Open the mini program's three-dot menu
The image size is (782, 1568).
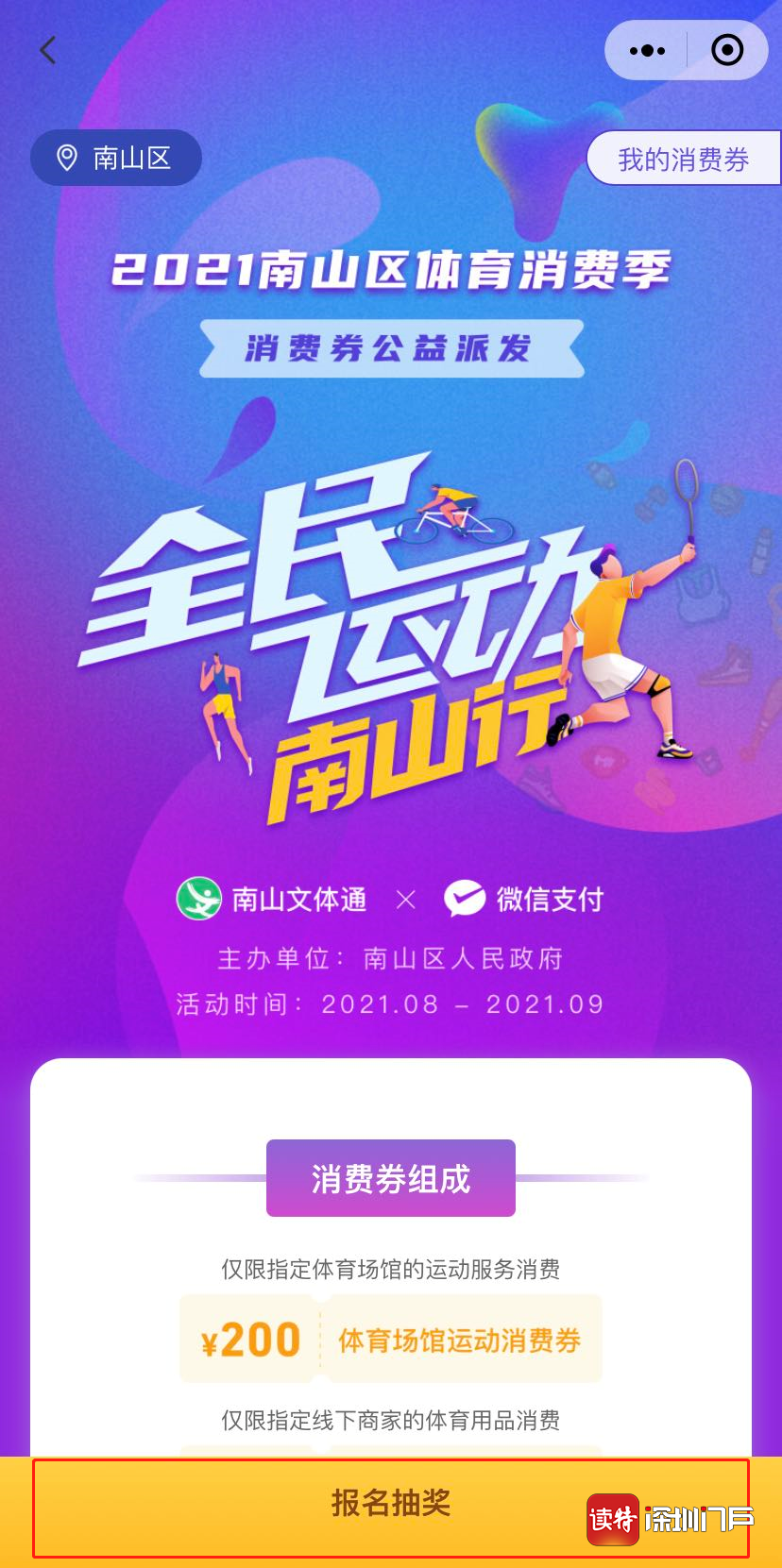click(647, 50)
